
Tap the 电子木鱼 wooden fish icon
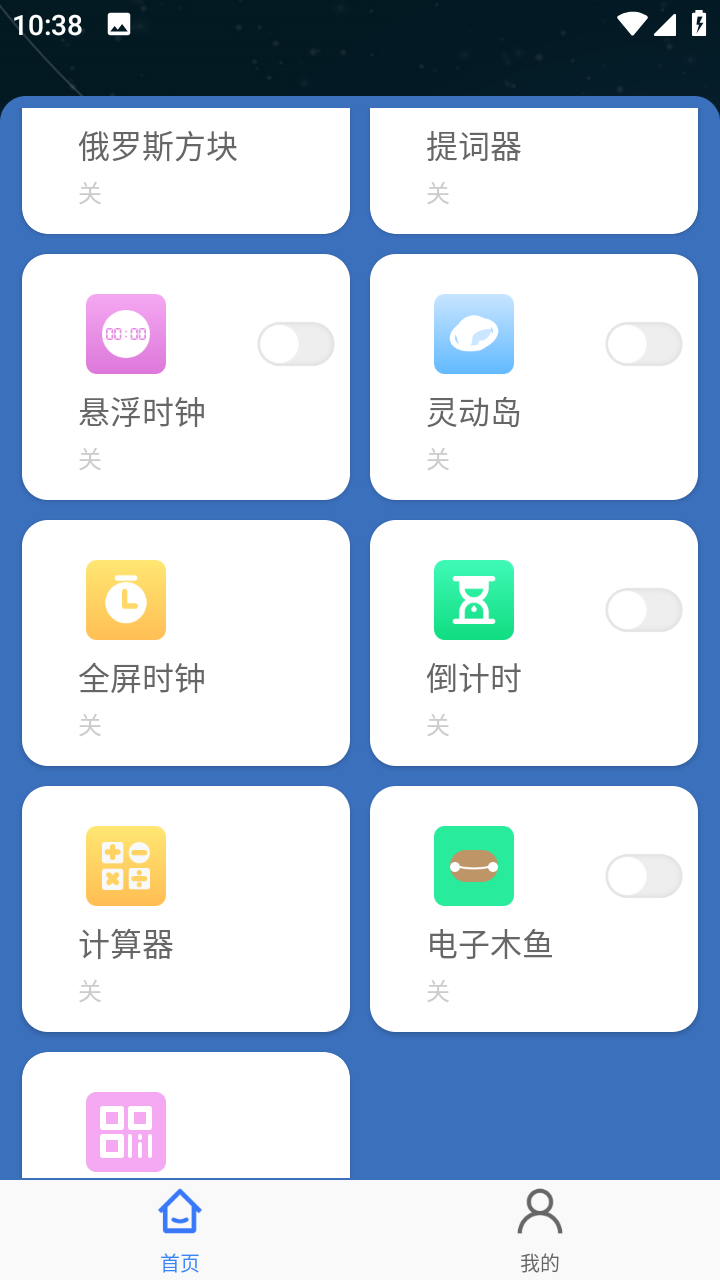[473, 866]
